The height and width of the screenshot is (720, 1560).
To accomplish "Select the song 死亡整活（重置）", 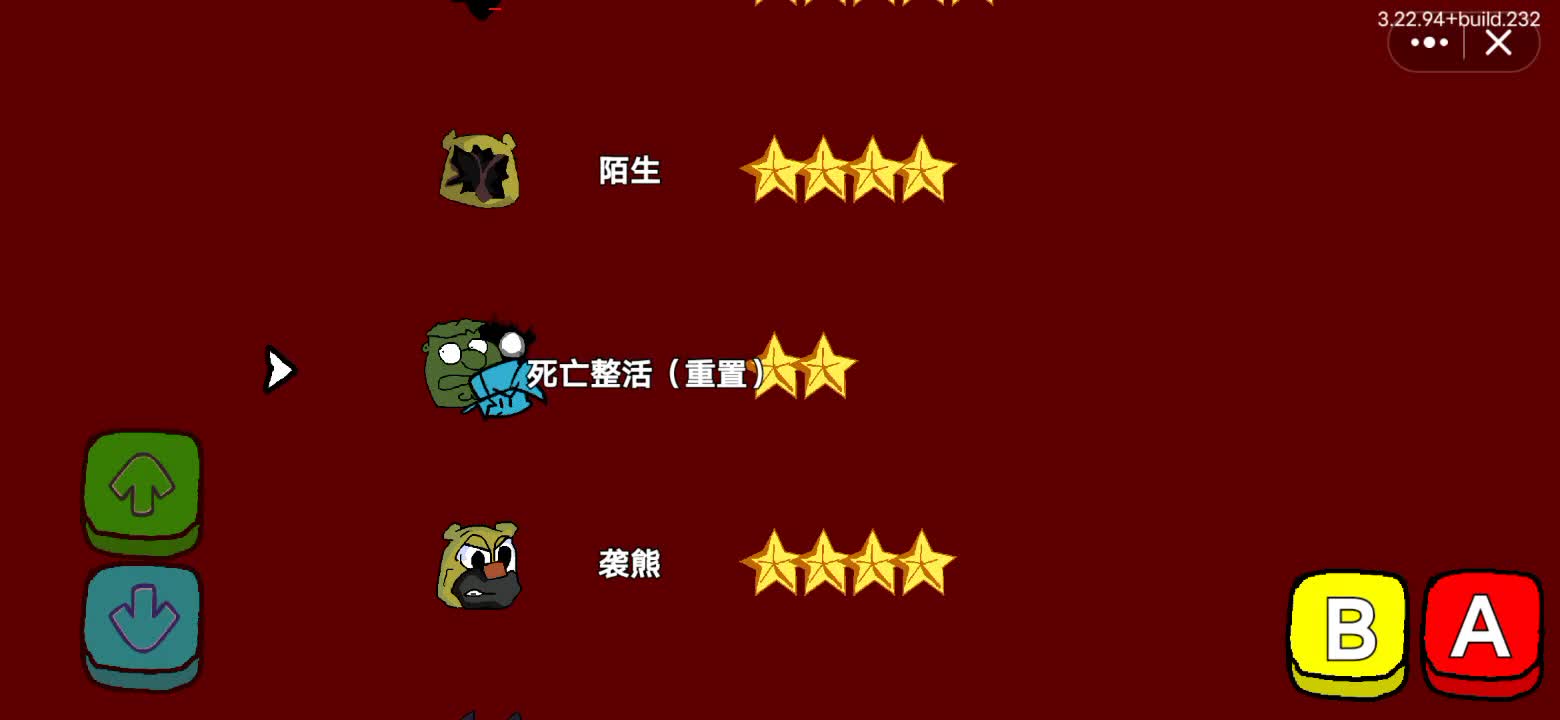I will [645, 374].
